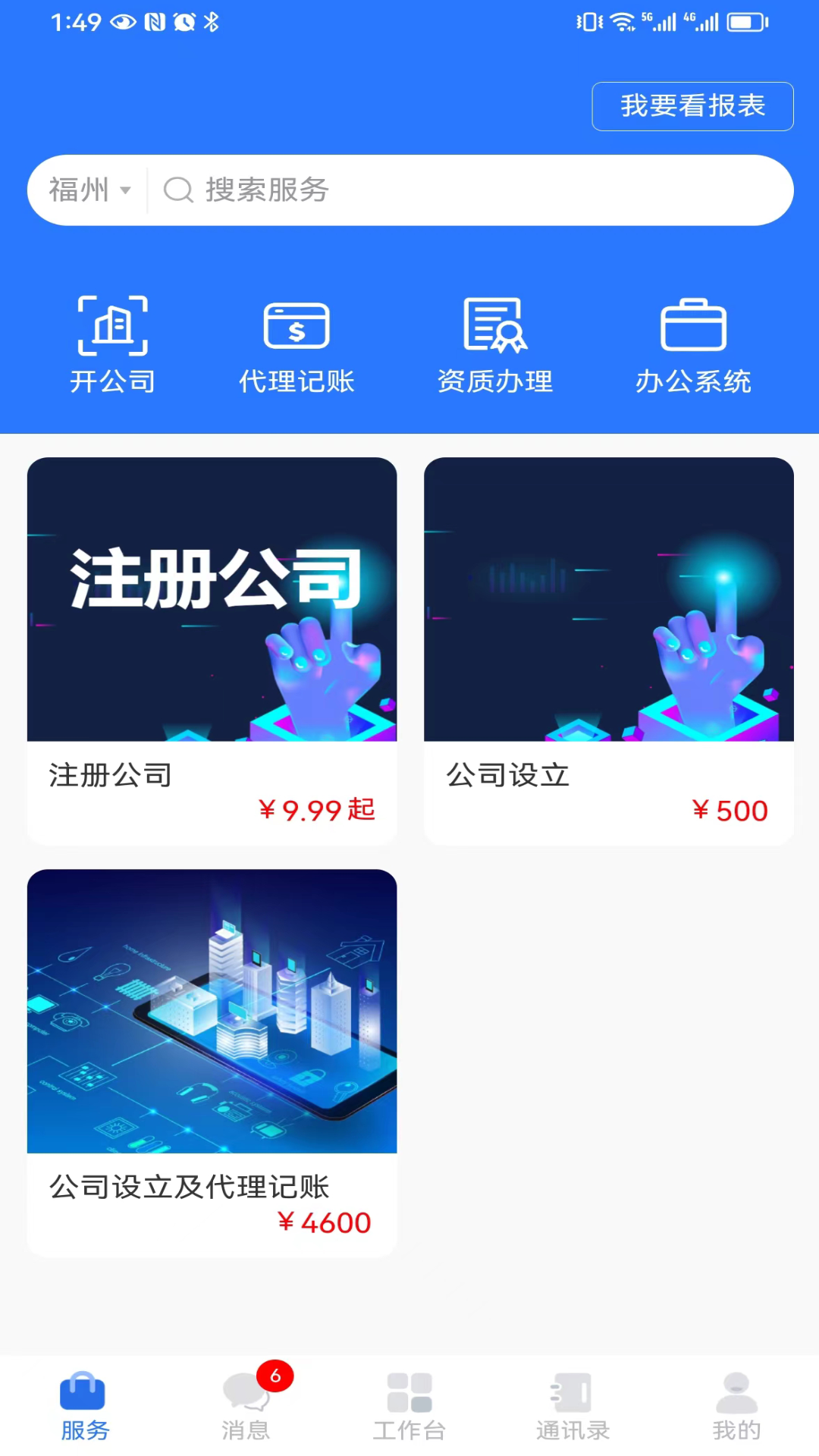
Task: Open the 代理记账 bookkeeping icon
Action: pyautogui.click(x=297, y=326)
